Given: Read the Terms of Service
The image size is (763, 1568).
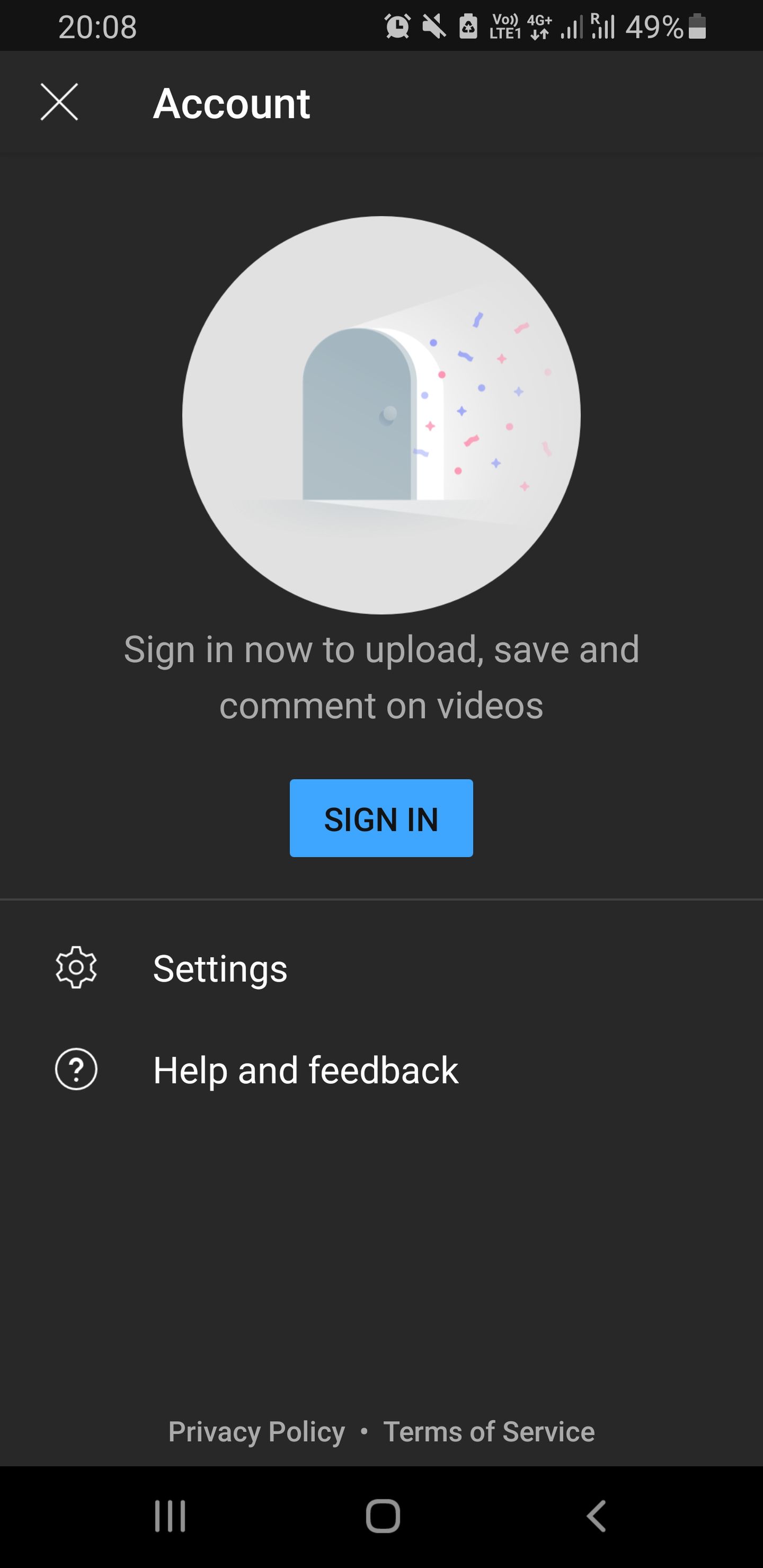Looking at the screenshot, I should [x=489, y=1431].
